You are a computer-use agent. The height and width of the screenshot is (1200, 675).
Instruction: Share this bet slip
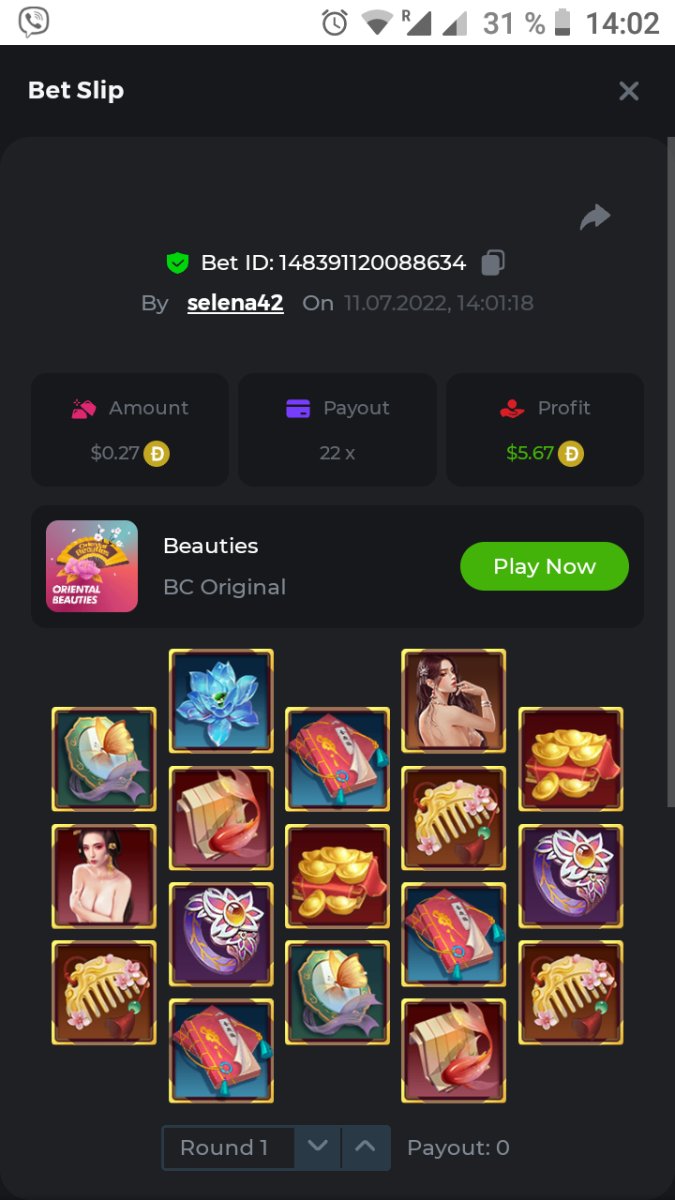click(595, 216)
